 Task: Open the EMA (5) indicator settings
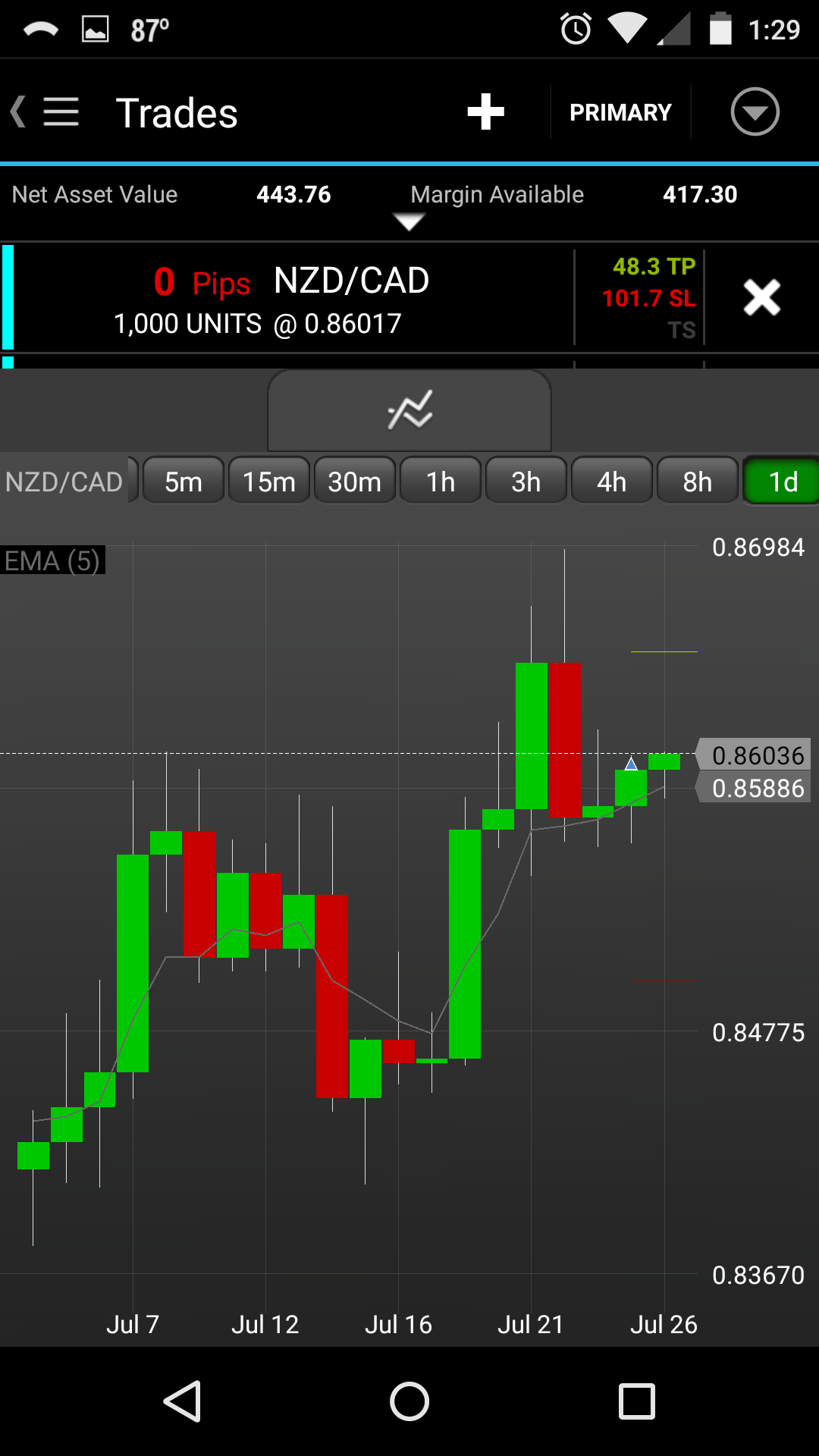tap(52, 561)
